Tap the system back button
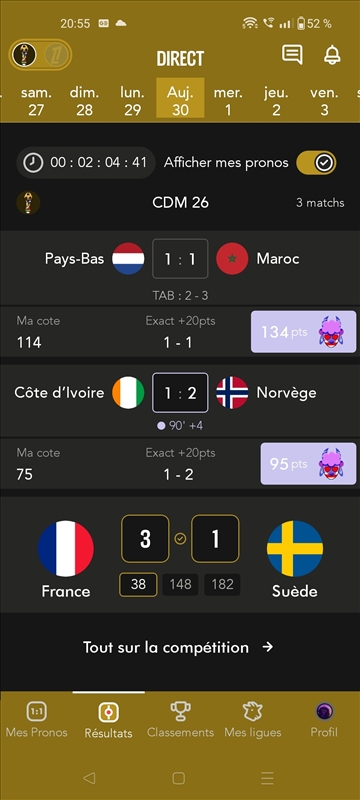Image resolution: width=360 pixels, height=800 pixels. point(89,778)
